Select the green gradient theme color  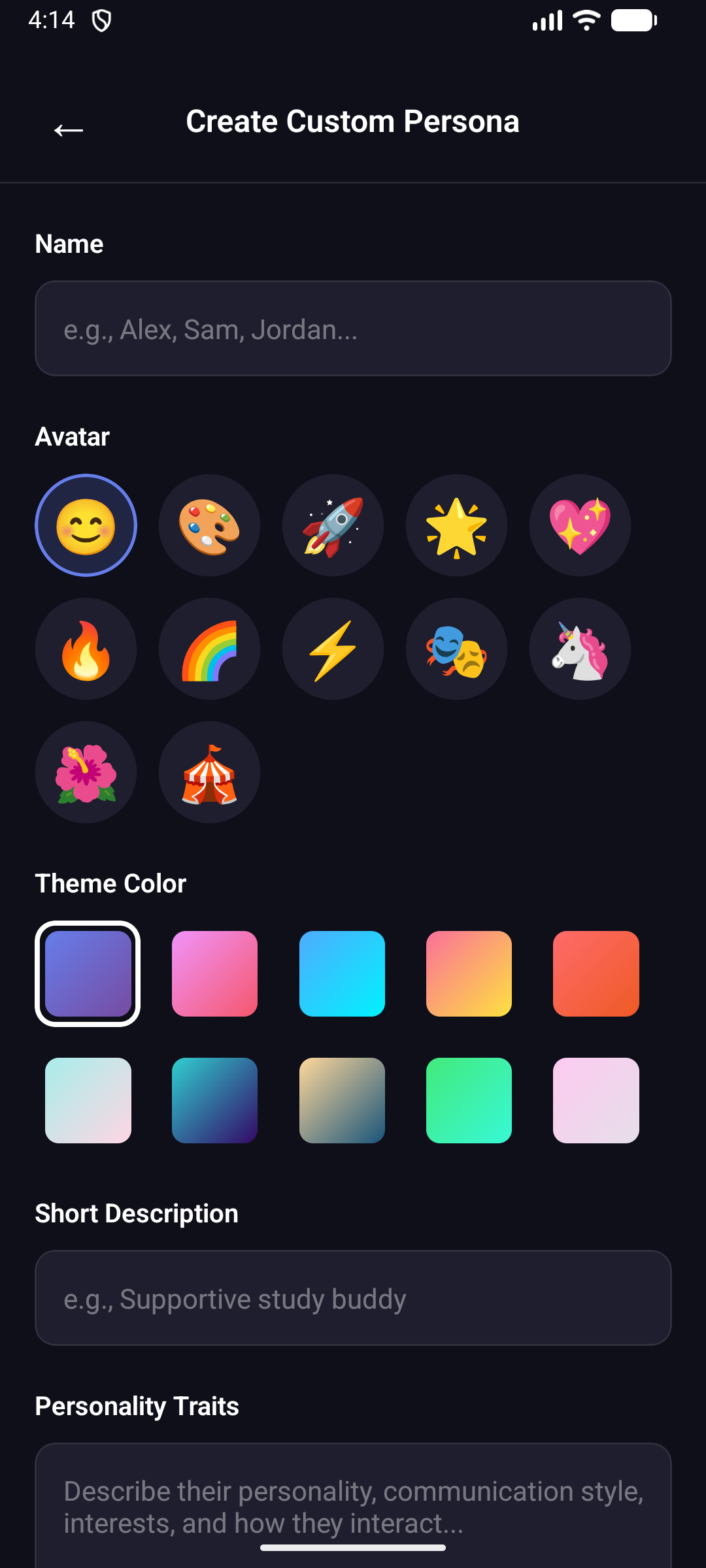click(469, 1100)
